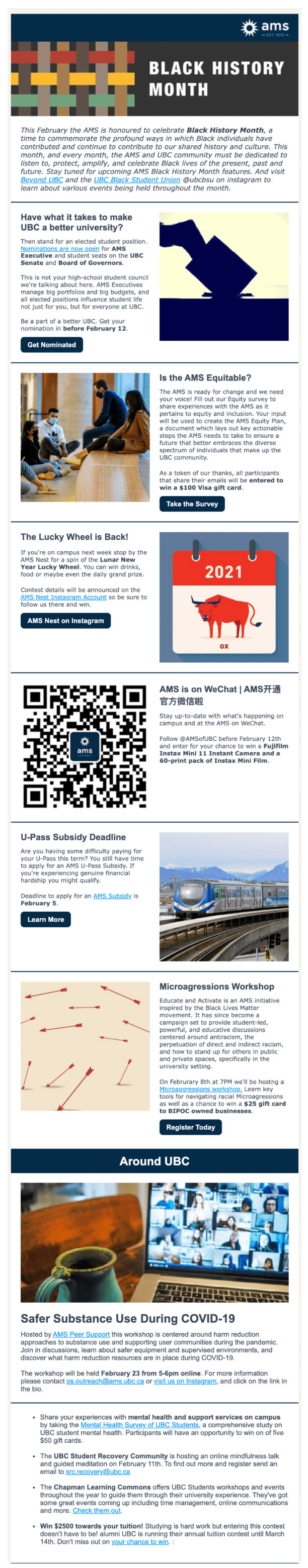Open 'your chance to win' tuition link
The height and width of the screenshot is (1568, 308).
pos(140,1541)
